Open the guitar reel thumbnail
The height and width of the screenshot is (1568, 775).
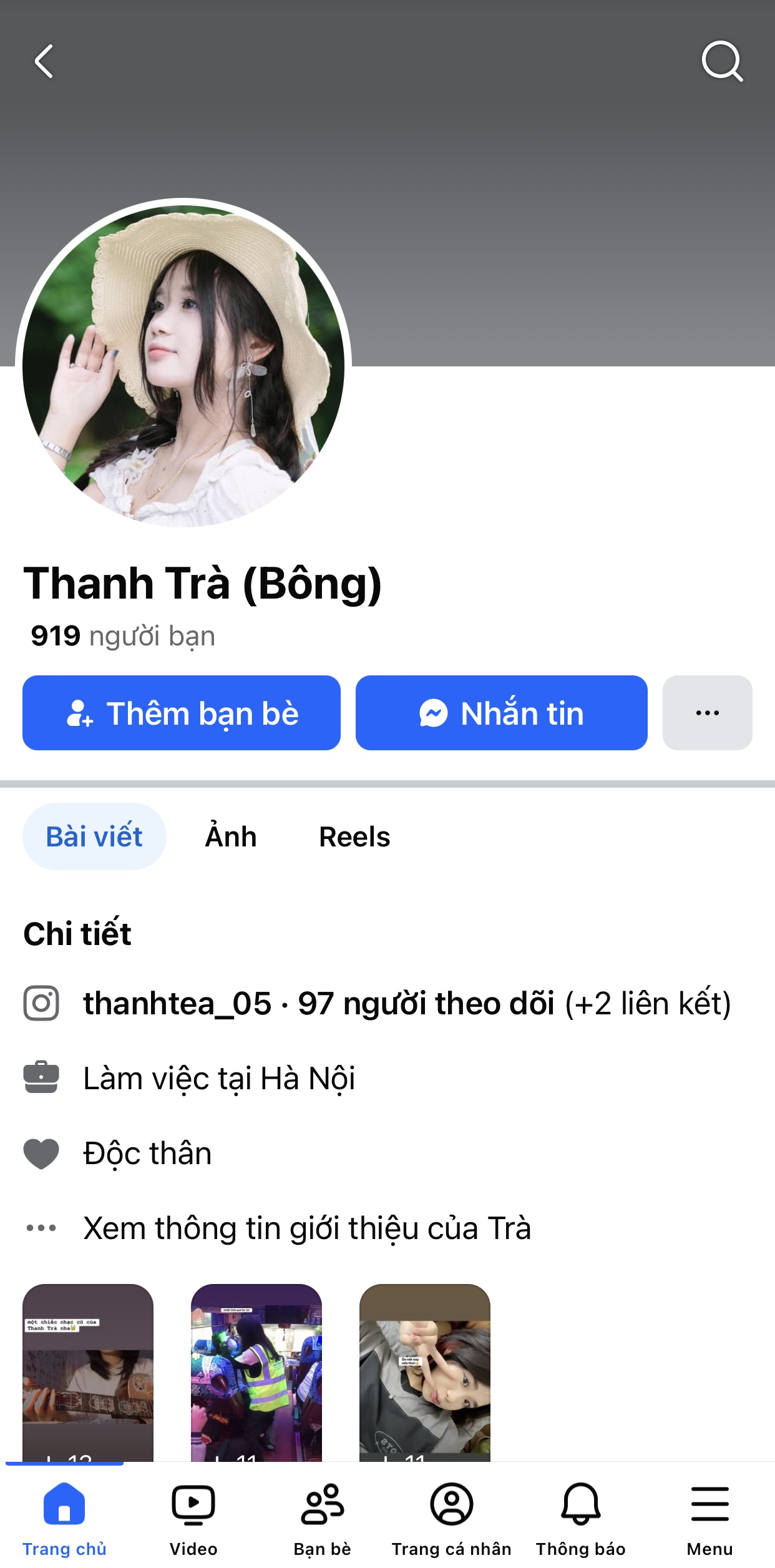88,1373
